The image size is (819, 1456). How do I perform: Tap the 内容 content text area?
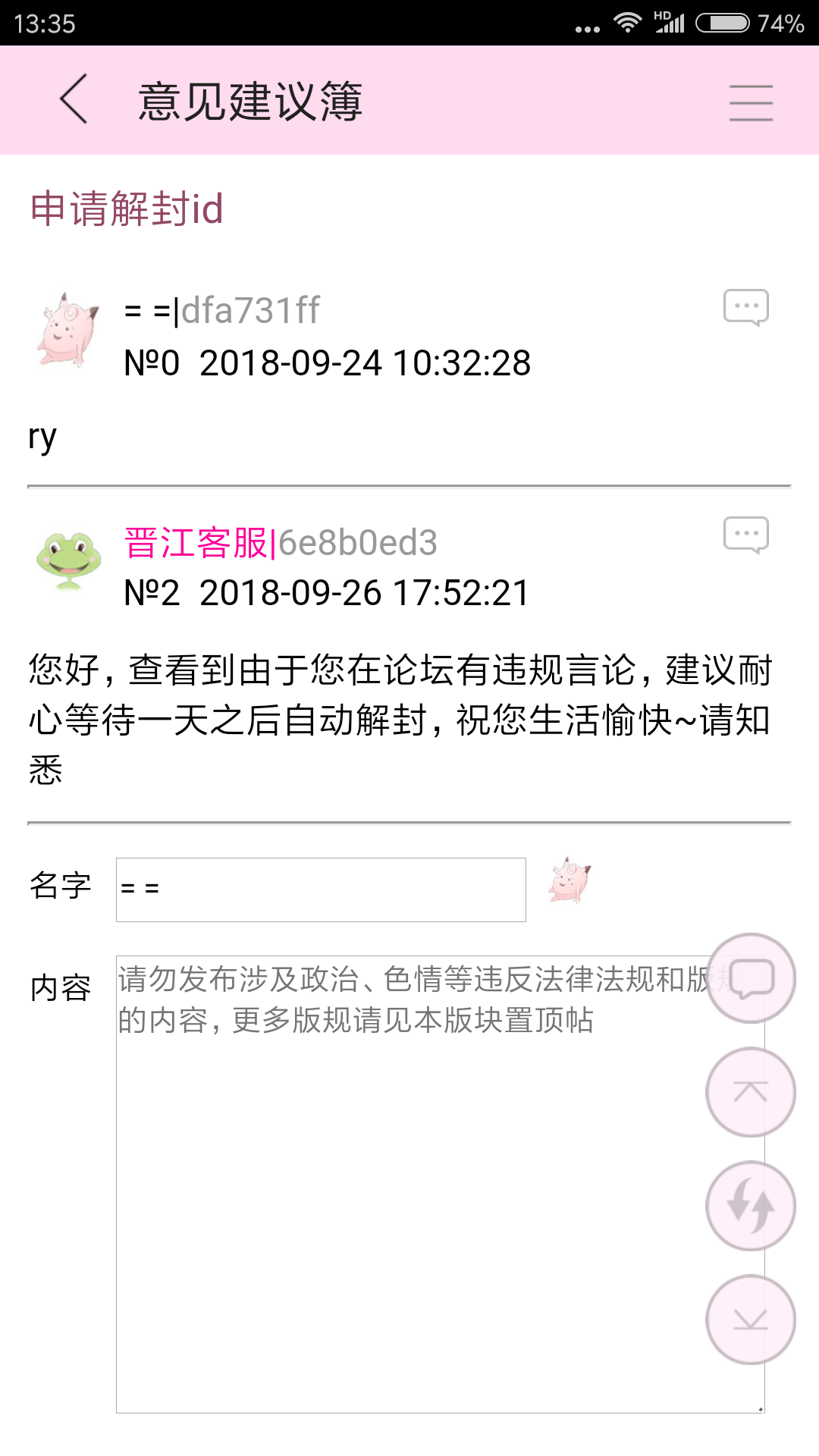[409, 1213]
